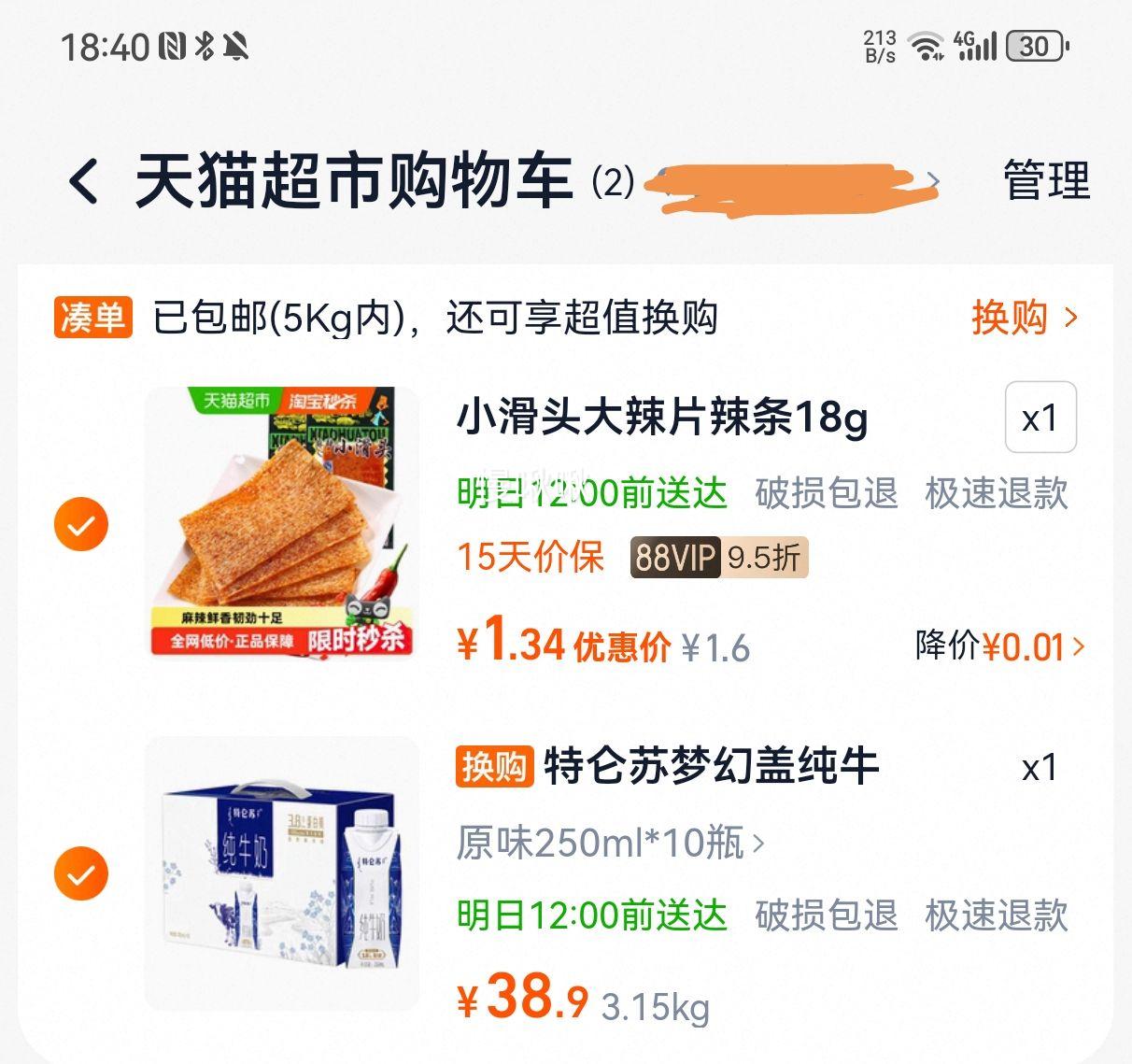This screenshot has height=1064, width=1132.
Task: Change the 原味250ml*10瓶 specification
Action: pos(610,844)
